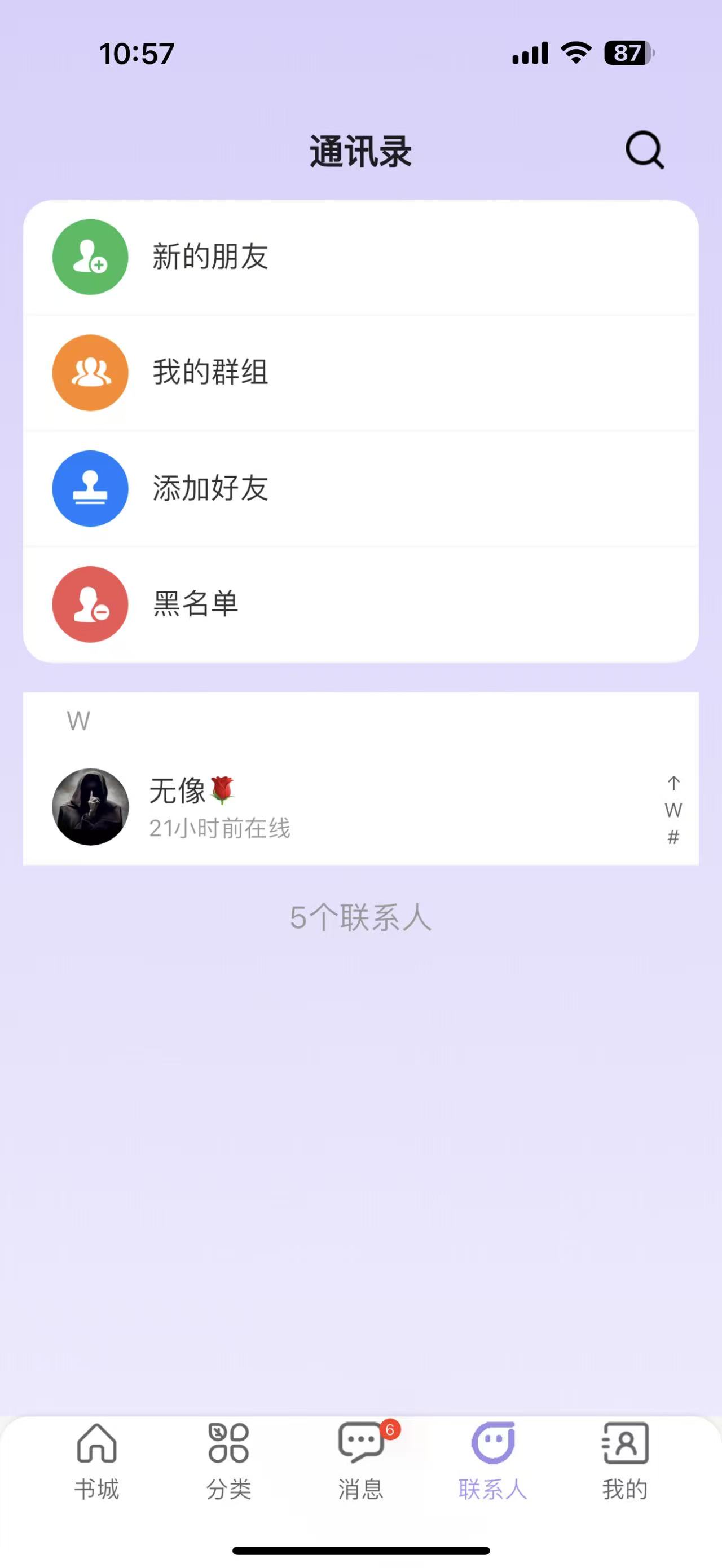722x1568 pixels.
Task: Open the search icon in 通讯录
Action: [x=644, y=150]
